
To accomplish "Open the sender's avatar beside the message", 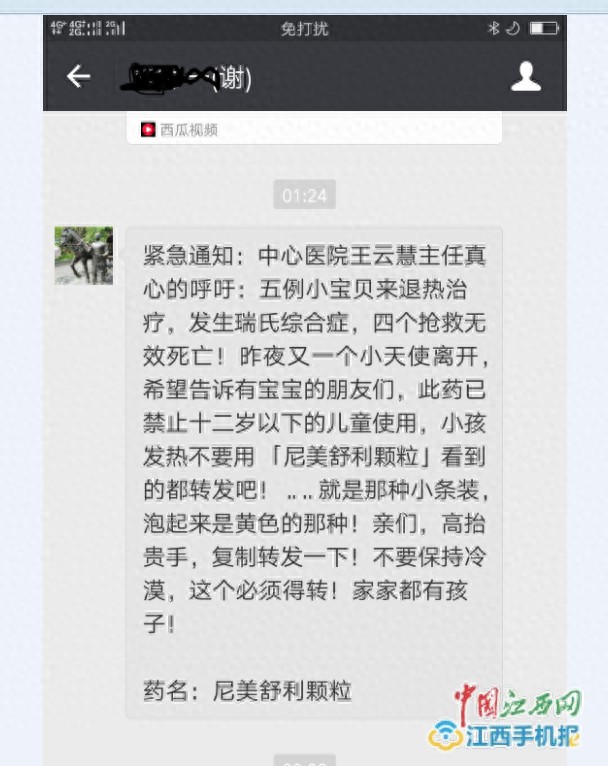I will [x=84, y=256].
